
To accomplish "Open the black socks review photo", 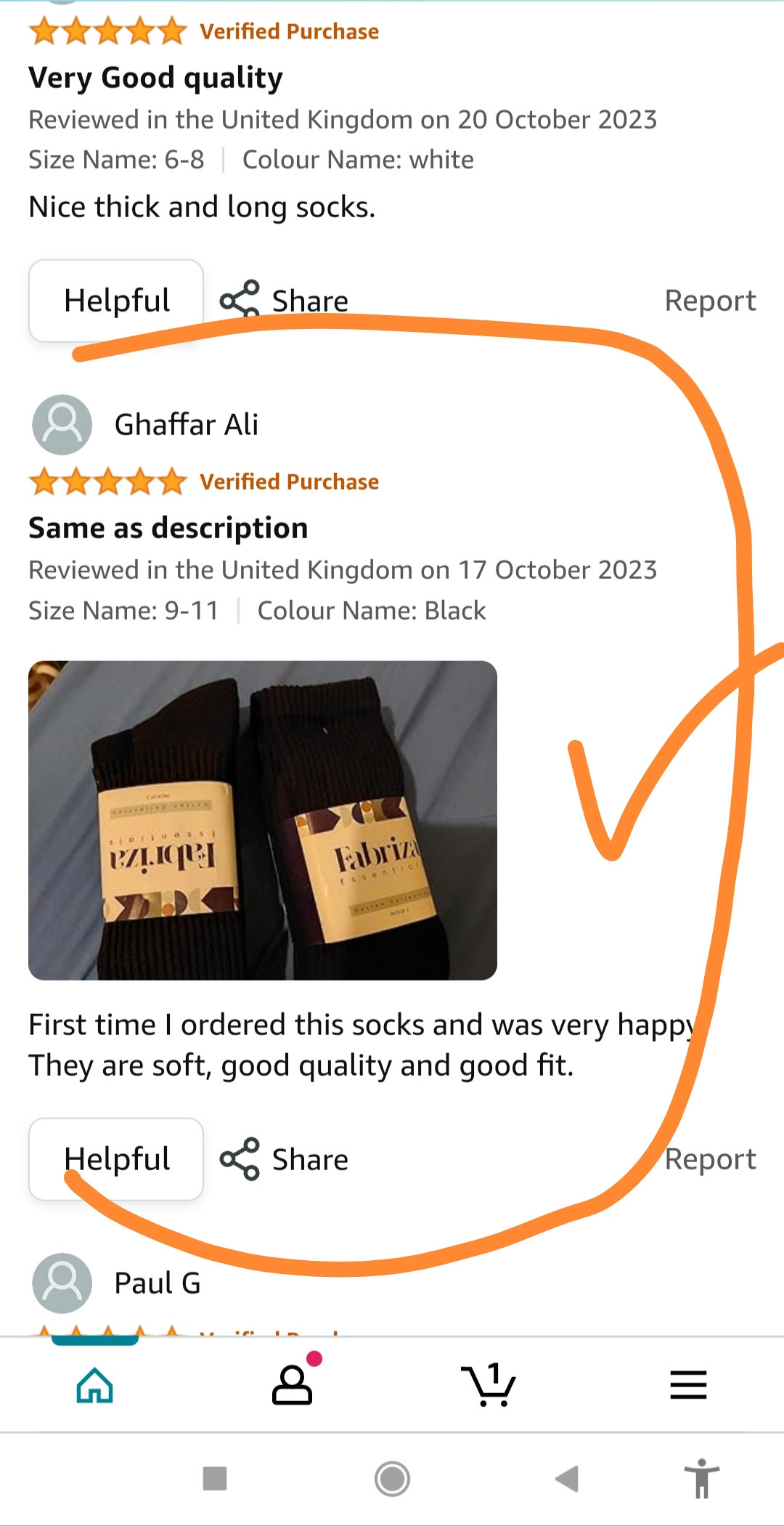I will tap(263, 820).
